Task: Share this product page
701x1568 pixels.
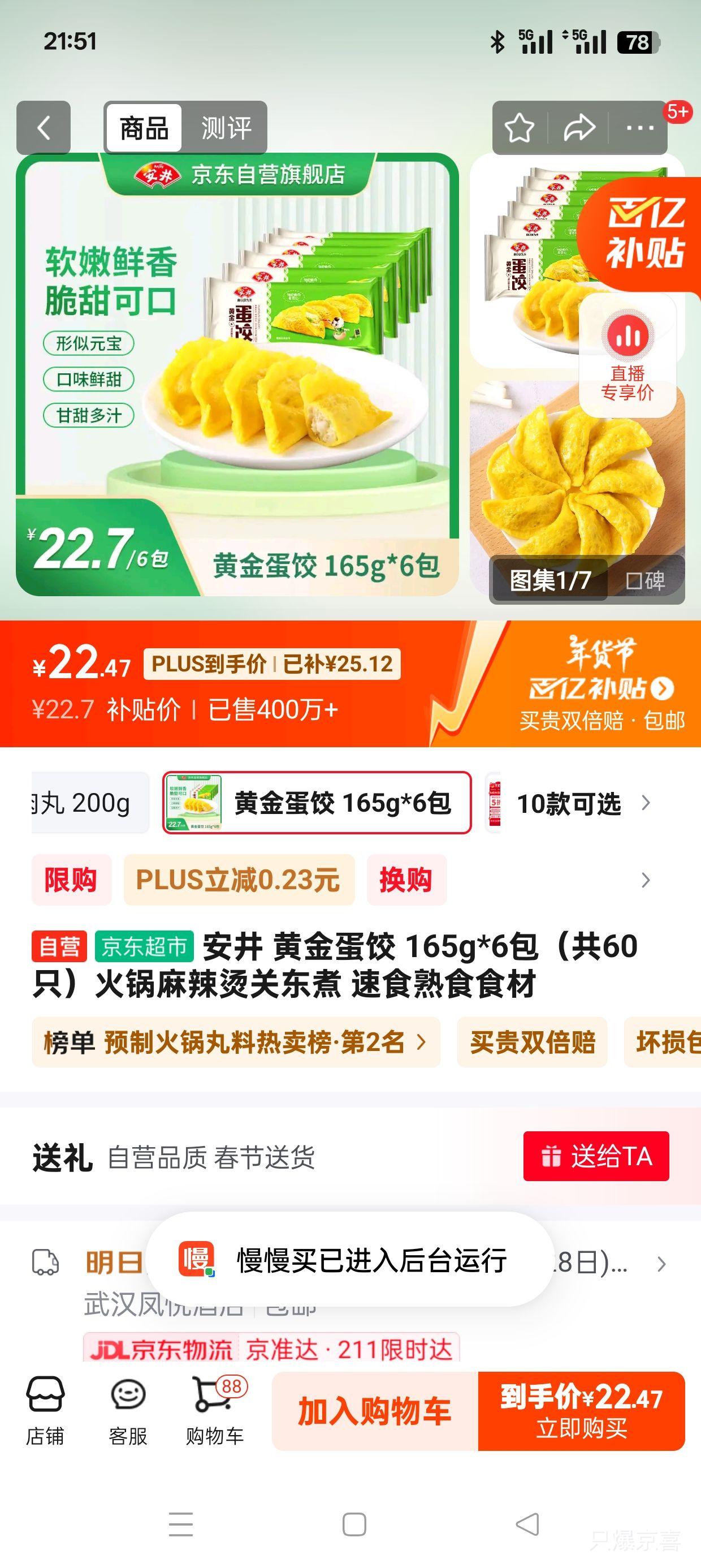Action: 579,128
